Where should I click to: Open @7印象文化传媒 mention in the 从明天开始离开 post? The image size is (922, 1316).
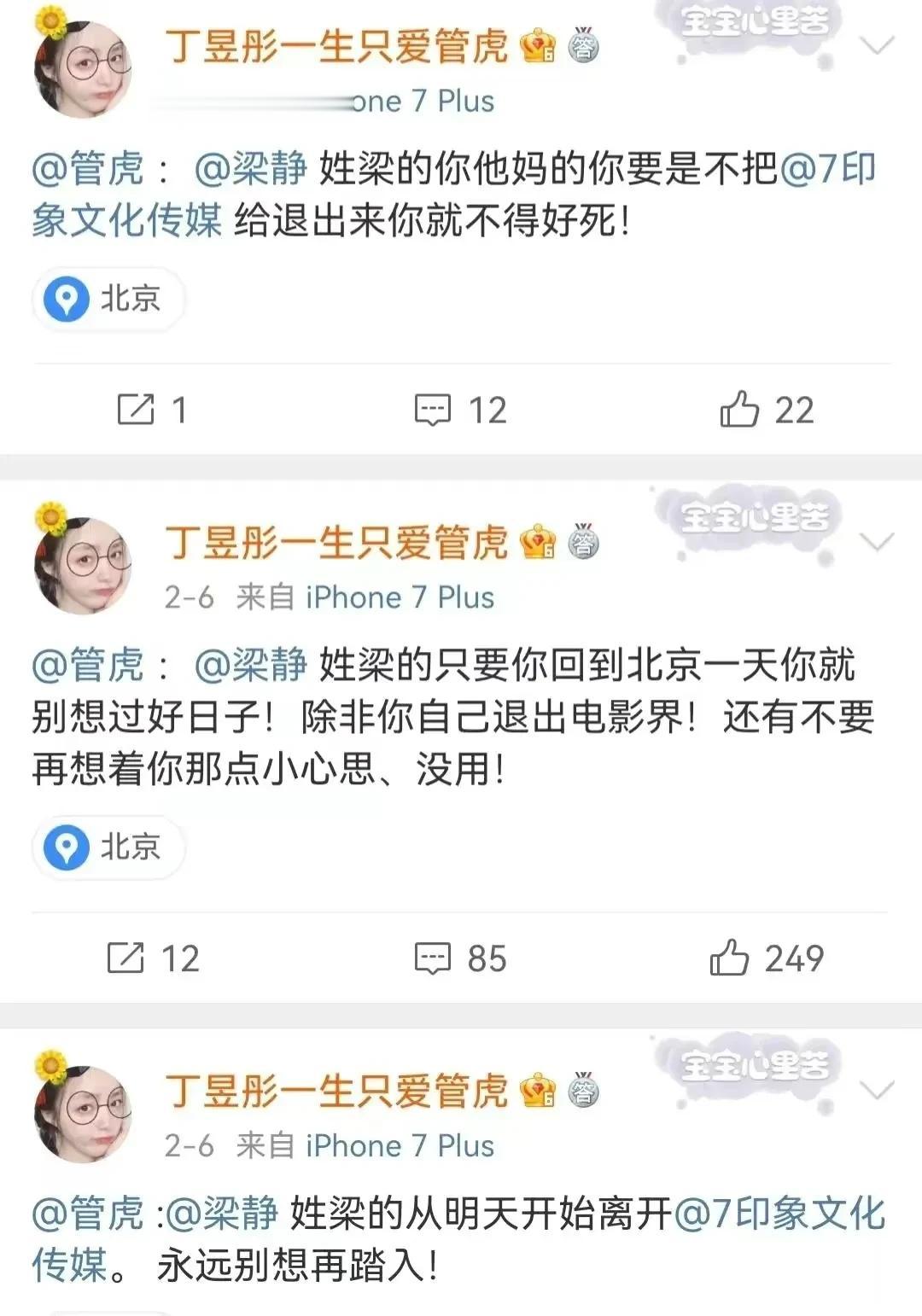779,1214
